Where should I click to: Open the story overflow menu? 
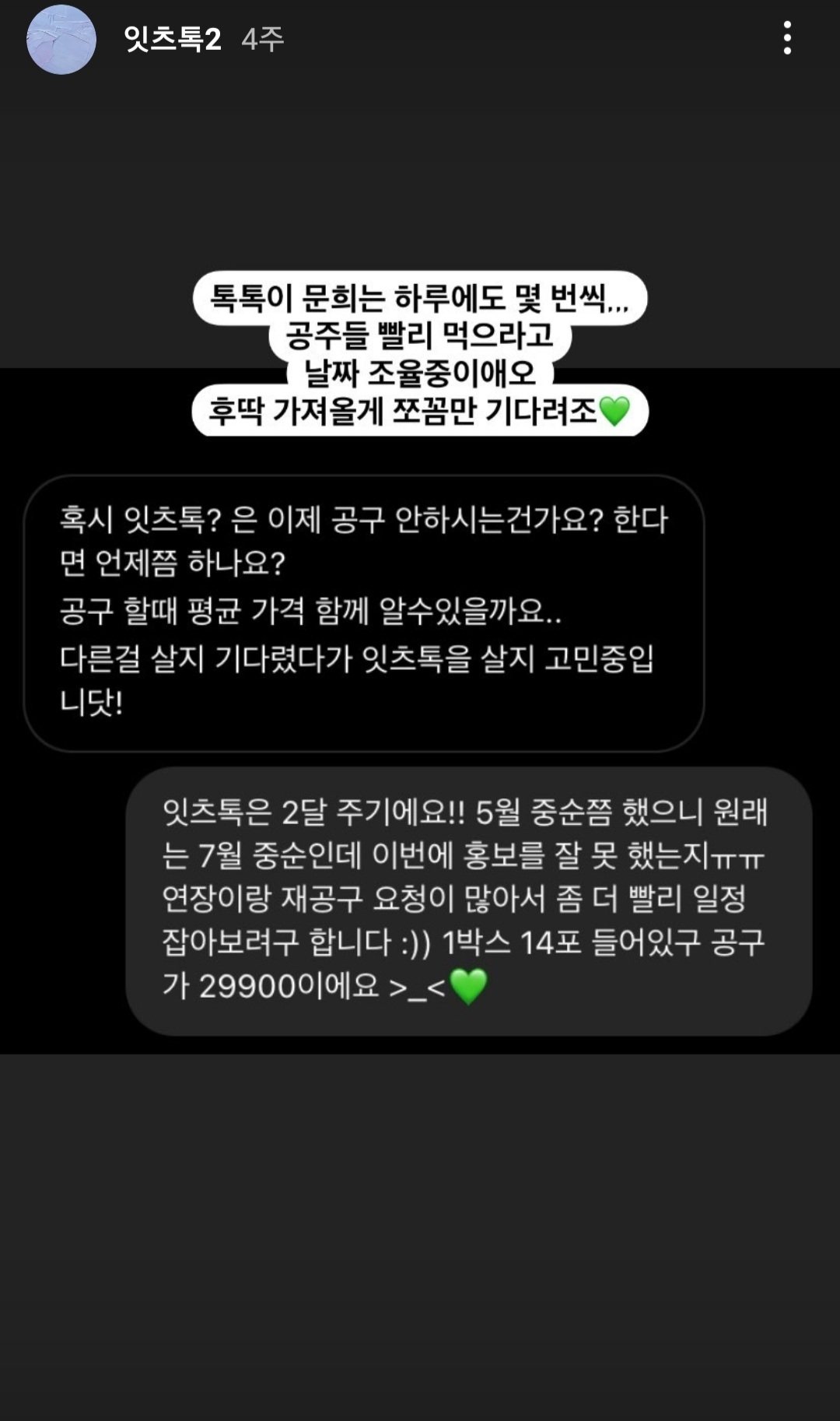pyautogui.click(x=787, y=38)
